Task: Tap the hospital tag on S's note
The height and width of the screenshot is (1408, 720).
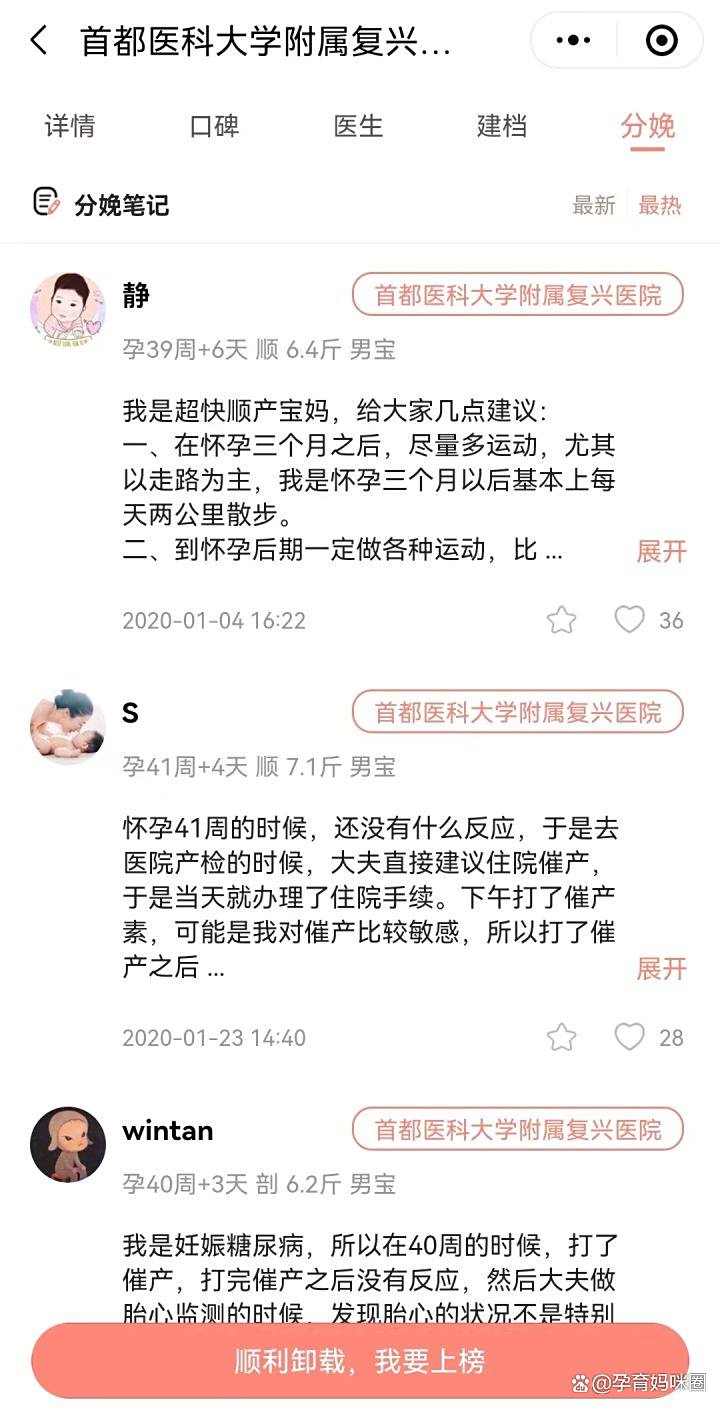Action: [518, 712]
